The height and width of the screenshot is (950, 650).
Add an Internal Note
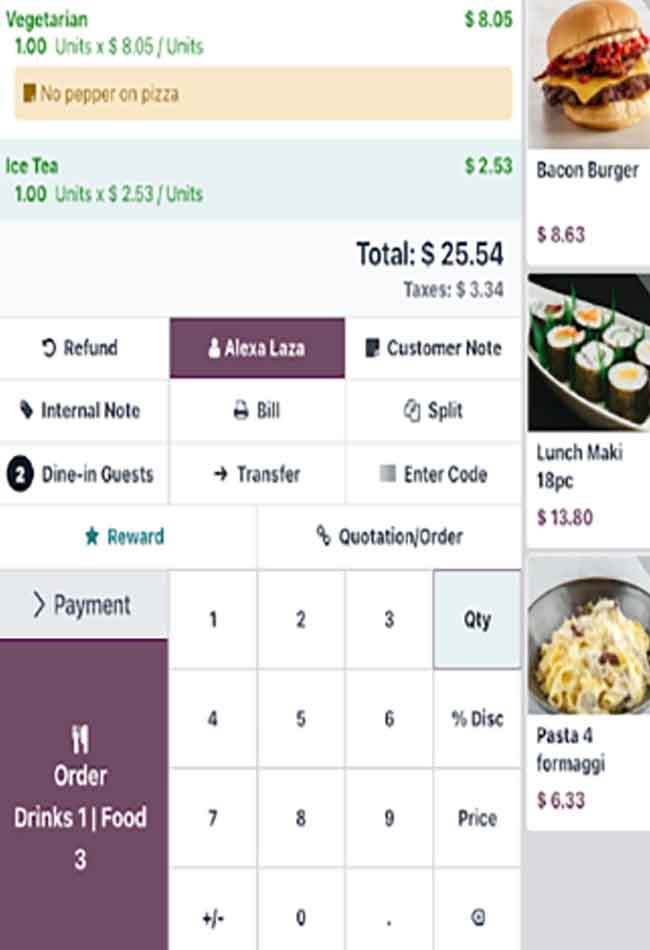[84, 411]
